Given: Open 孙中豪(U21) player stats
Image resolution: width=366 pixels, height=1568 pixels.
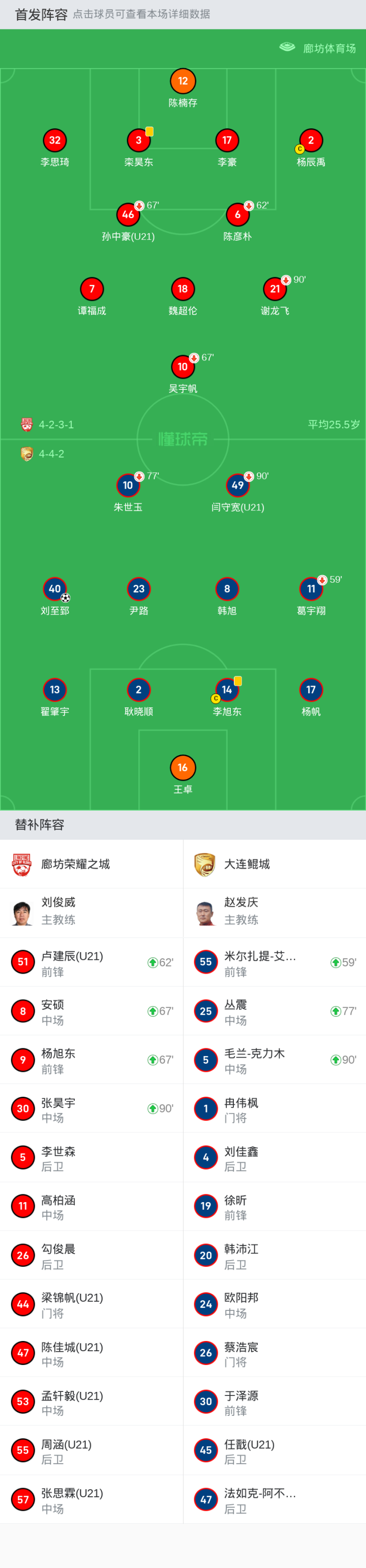Looking at the screenshot, I should 128,215.
